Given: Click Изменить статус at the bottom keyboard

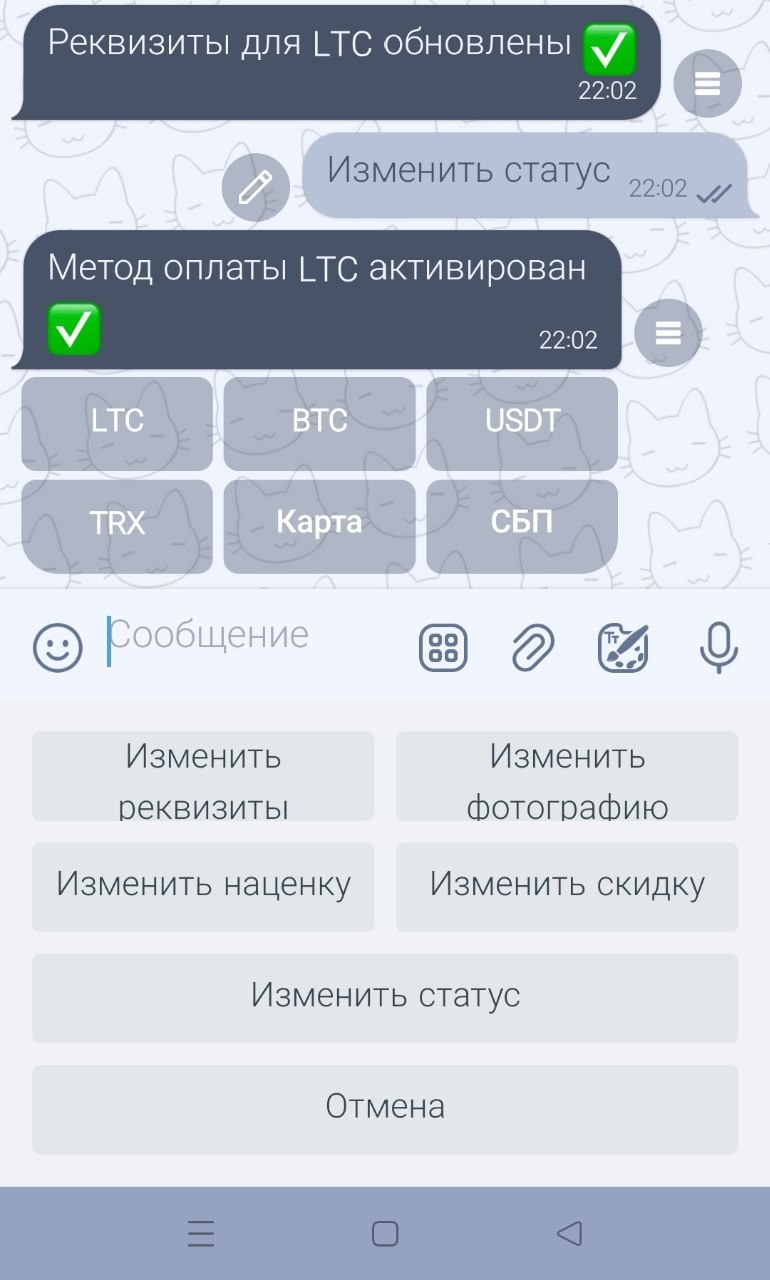Looking at the screenshot, I should pyautogui.click(x=385, y=996).
